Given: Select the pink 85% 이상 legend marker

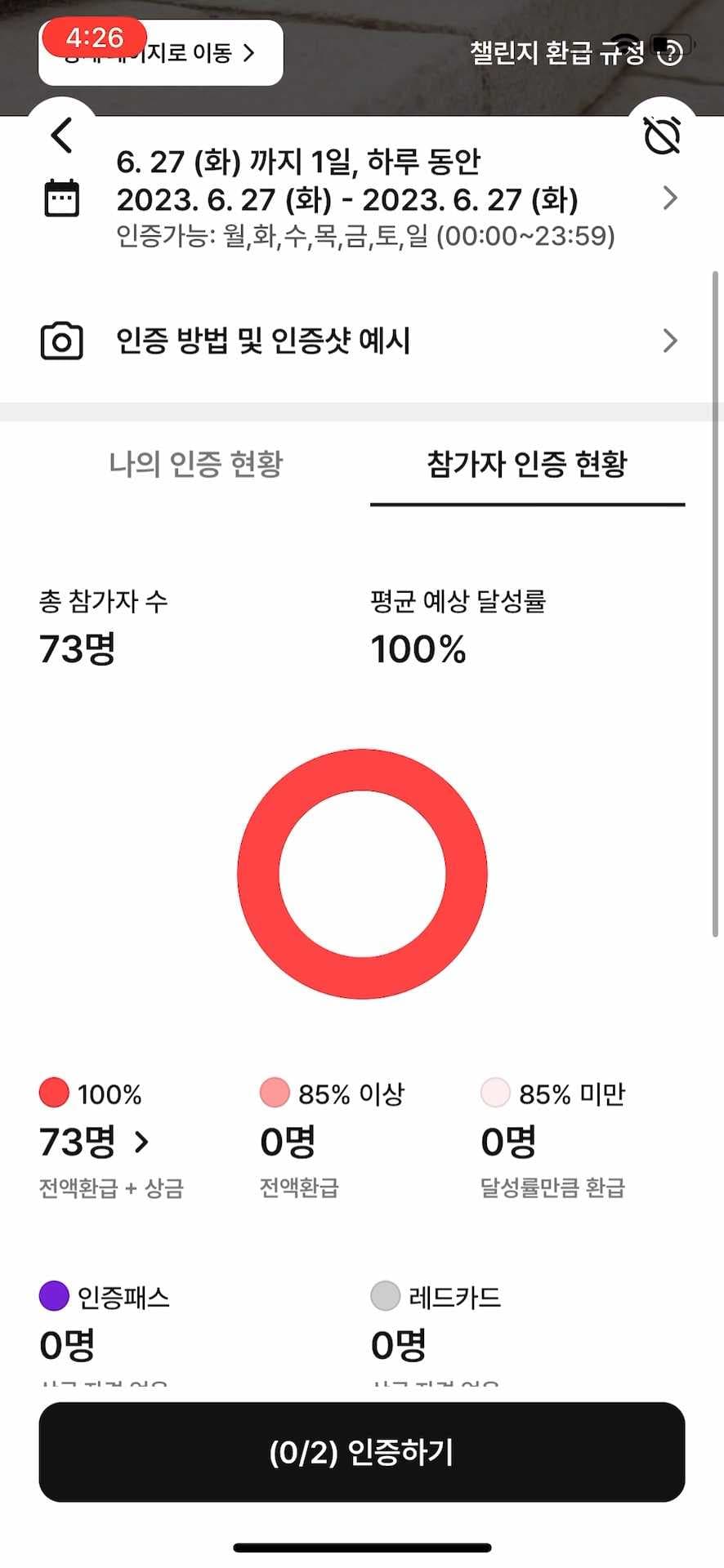Looking at the screenshot, I should click(x=274, y=1093).
